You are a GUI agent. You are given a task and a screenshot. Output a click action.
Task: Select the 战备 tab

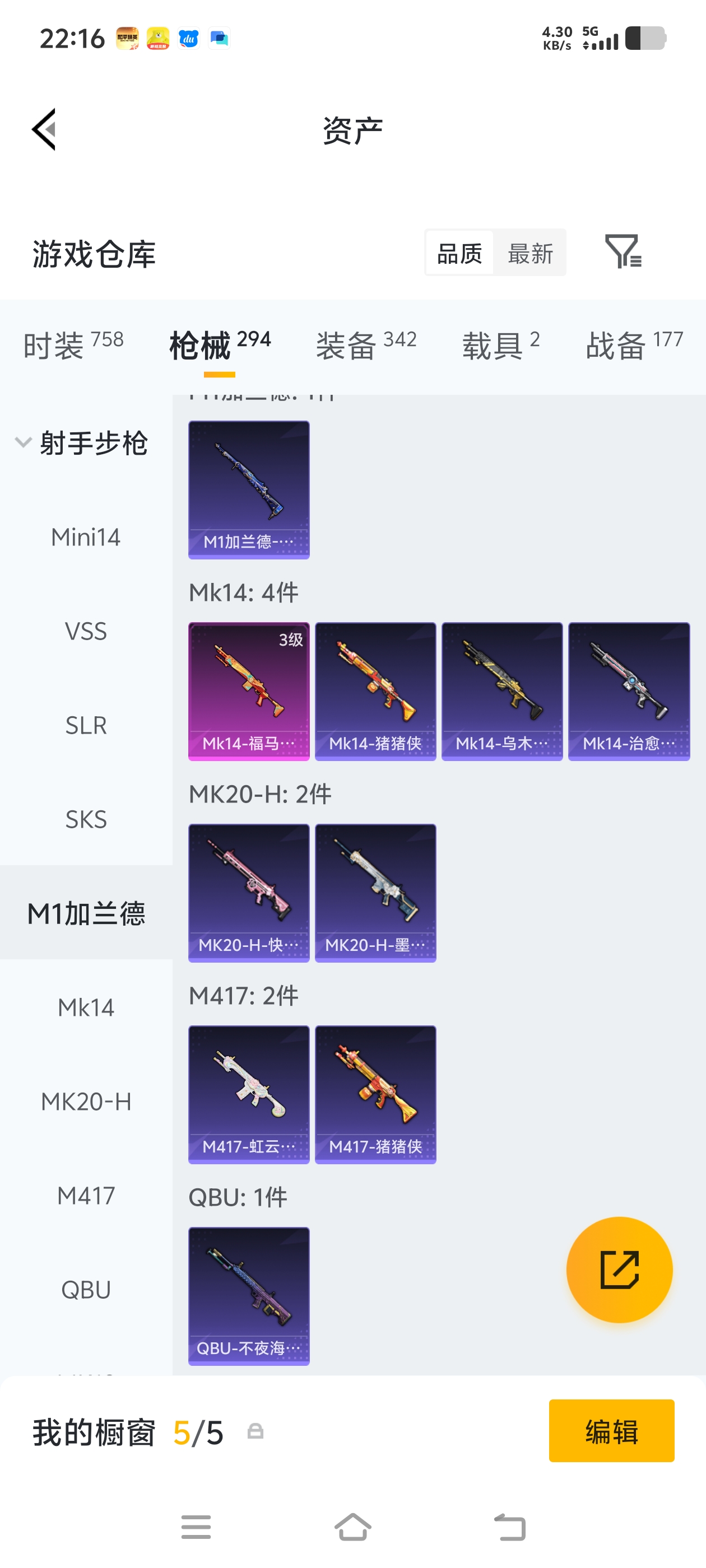click(x=634, y=344)
